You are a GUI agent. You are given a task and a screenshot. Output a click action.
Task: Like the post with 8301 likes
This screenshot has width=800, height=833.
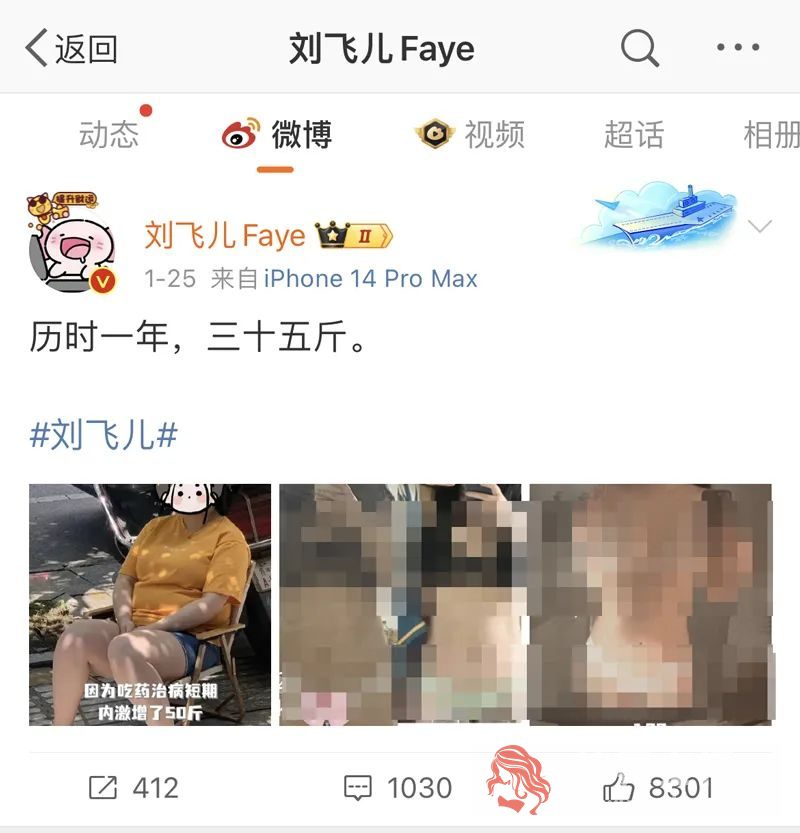point(658,788)
